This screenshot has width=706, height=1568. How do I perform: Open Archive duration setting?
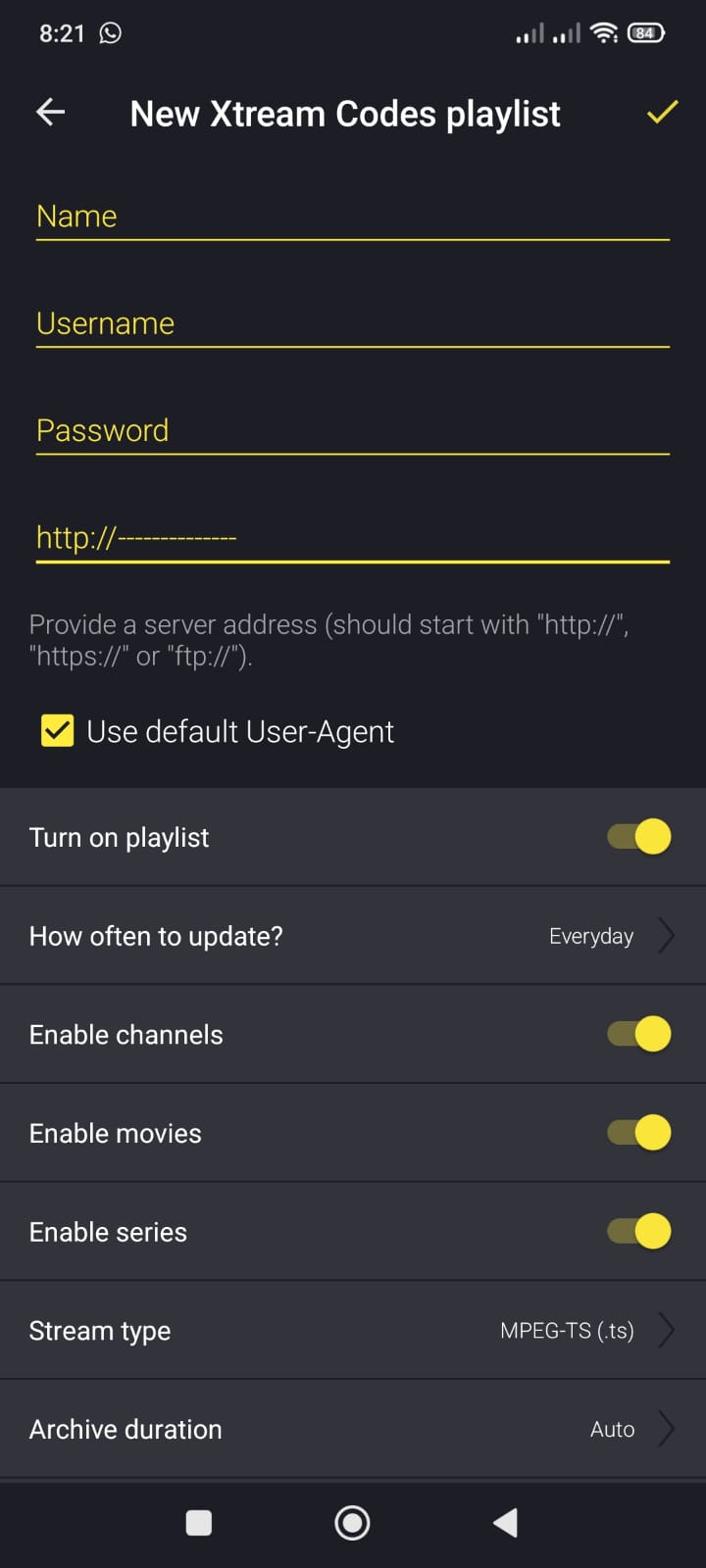click(x=352, y=1429)
